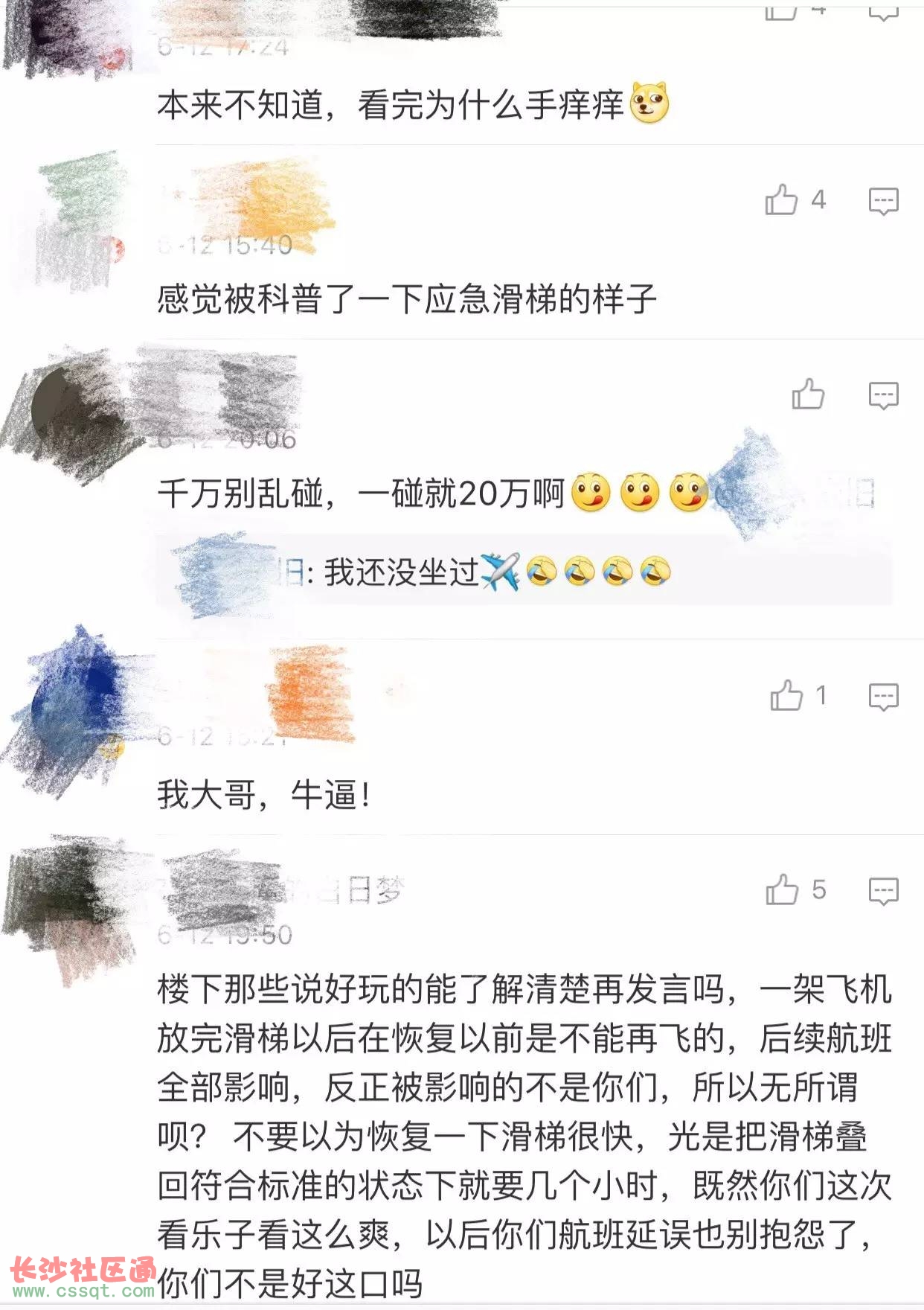Like the comment about 应急滑梯科普
The height and width of the screenshot is (1310, 924).
point(781,199)
